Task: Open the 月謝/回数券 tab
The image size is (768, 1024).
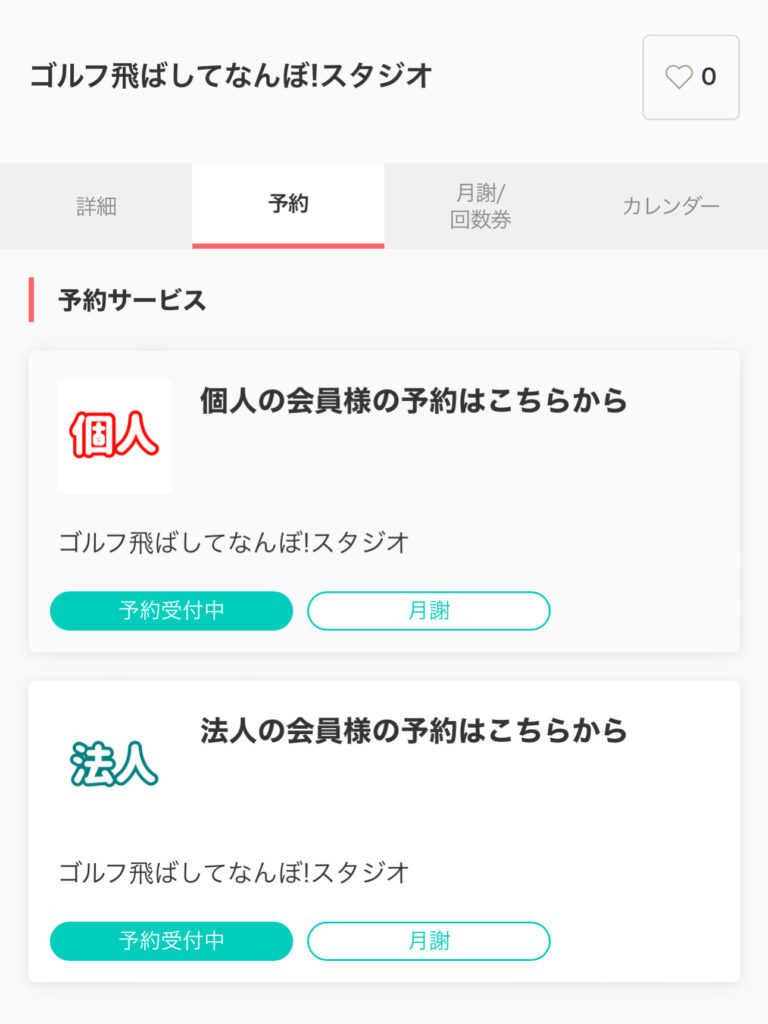Action: point(480,206)
